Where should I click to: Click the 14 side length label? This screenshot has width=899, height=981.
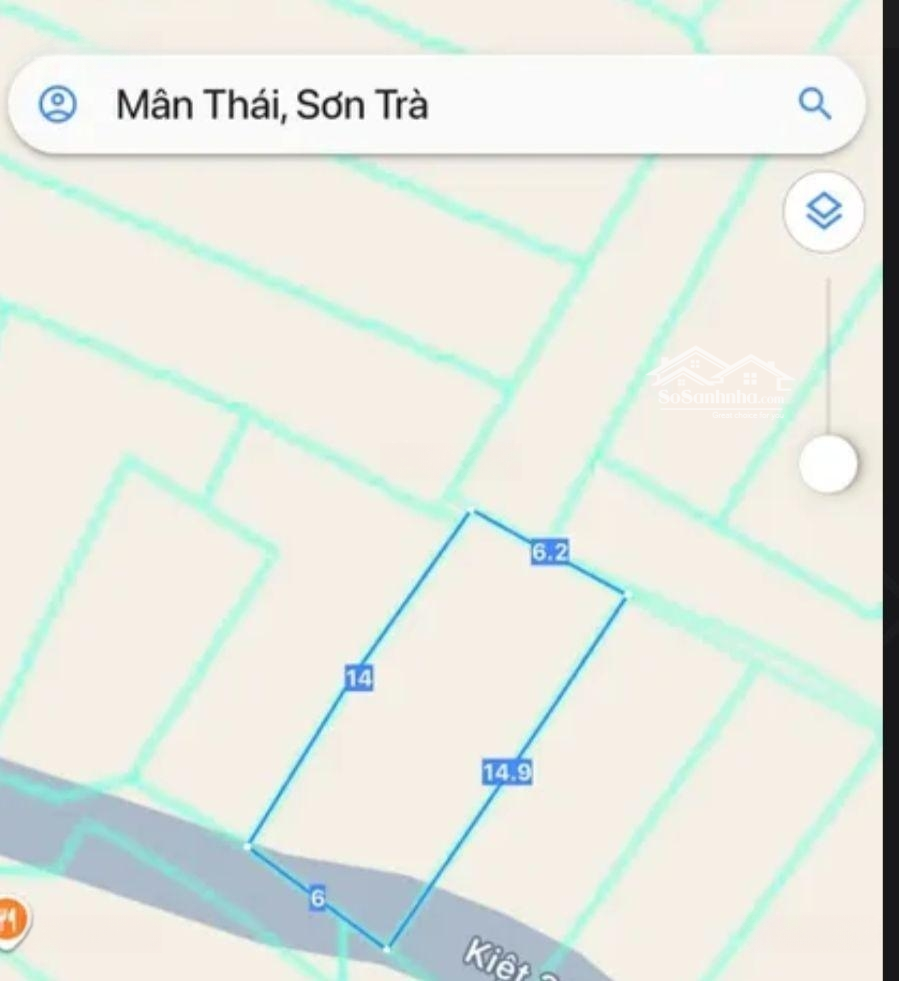coord(360,679)
